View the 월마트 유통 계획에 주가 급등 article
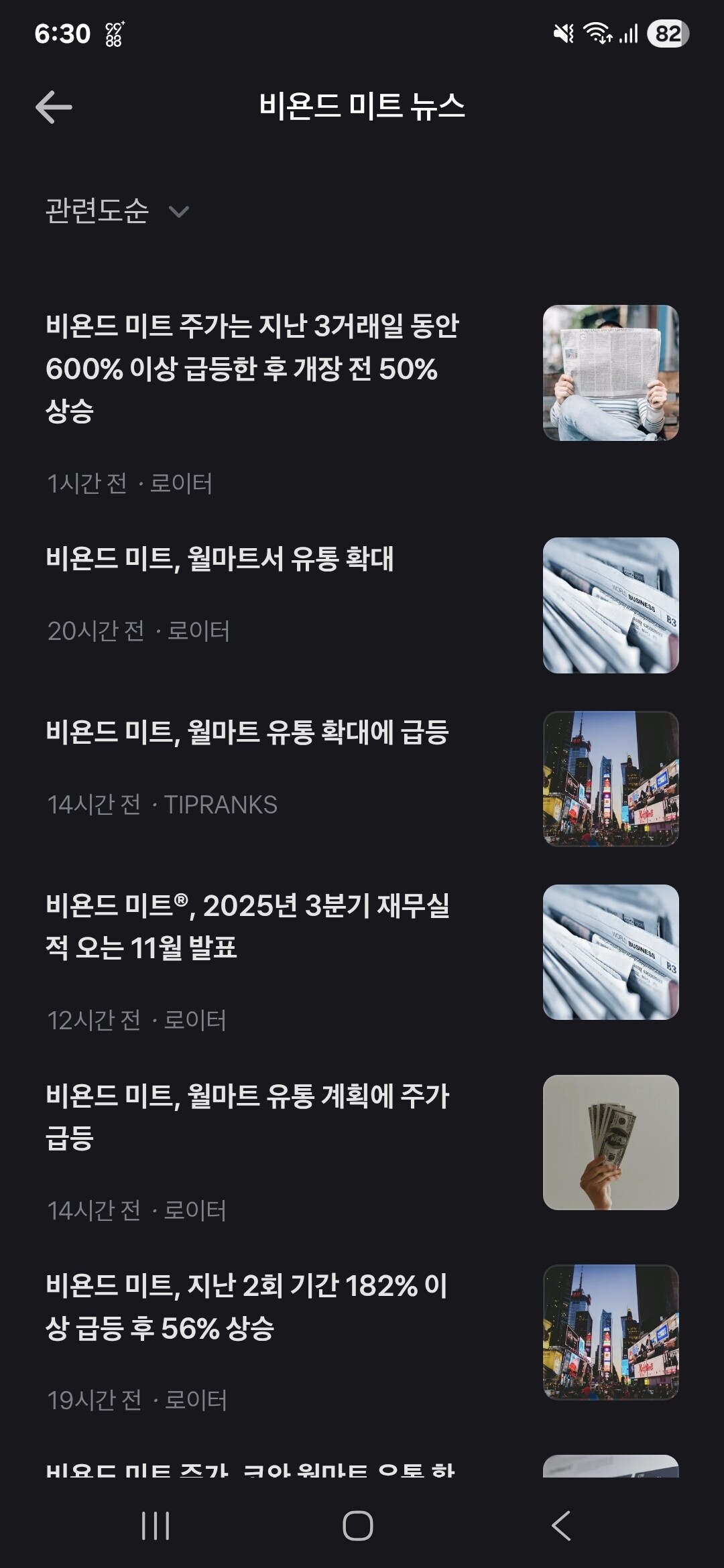This screenshot has height=1568, width=724. [247, 1116]
